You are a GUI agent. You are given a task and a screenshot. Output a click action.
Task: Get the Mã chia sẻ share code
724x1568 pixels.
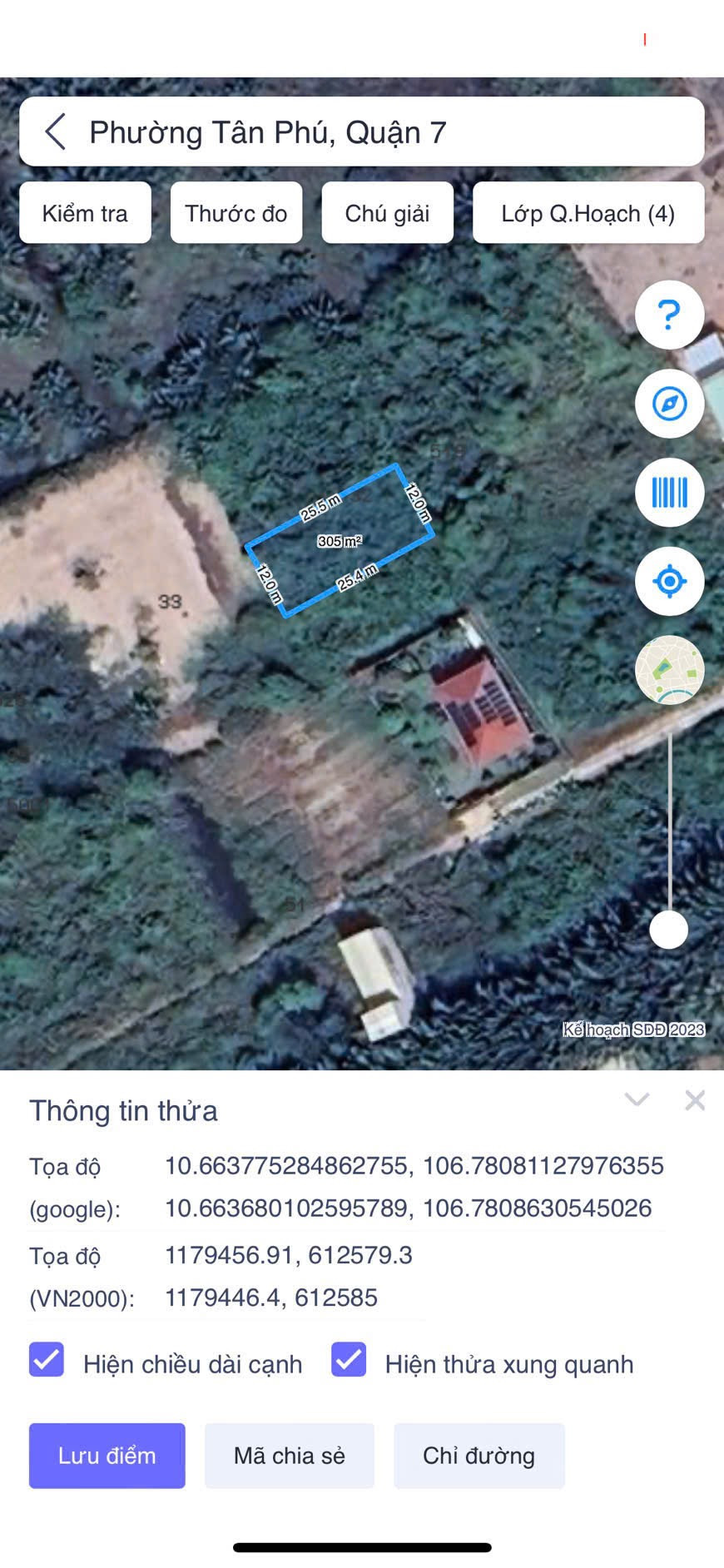click(x=290, y=1456)
